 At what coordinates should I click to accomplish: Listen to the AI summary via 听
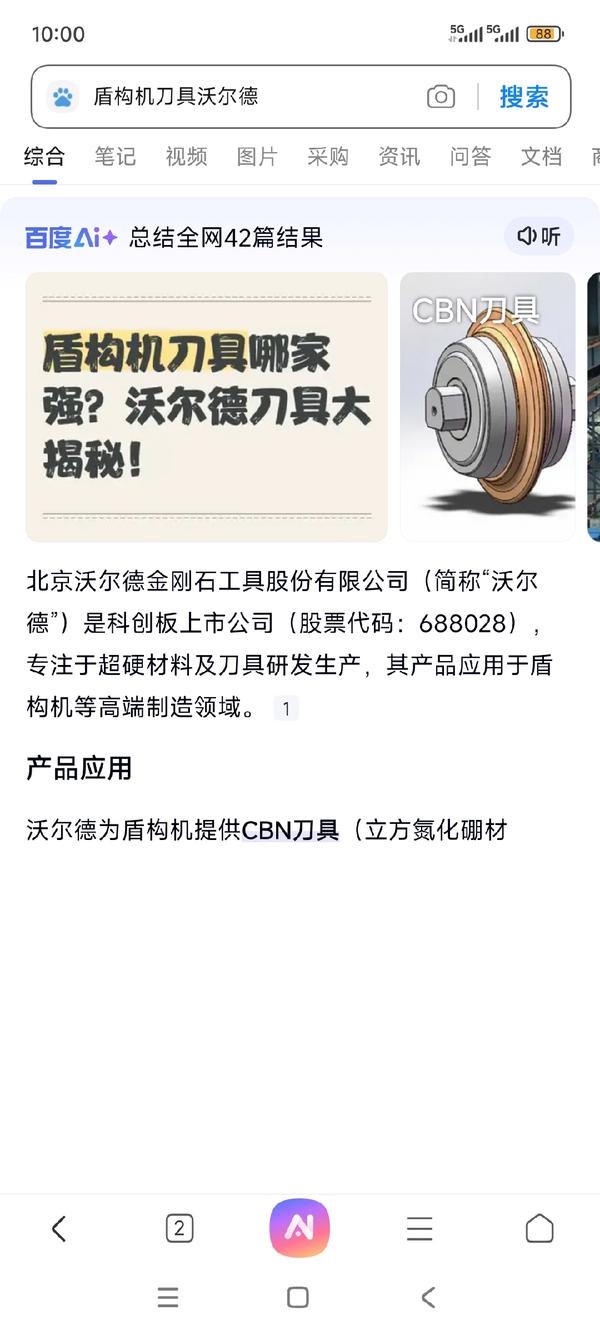(539, 237)
